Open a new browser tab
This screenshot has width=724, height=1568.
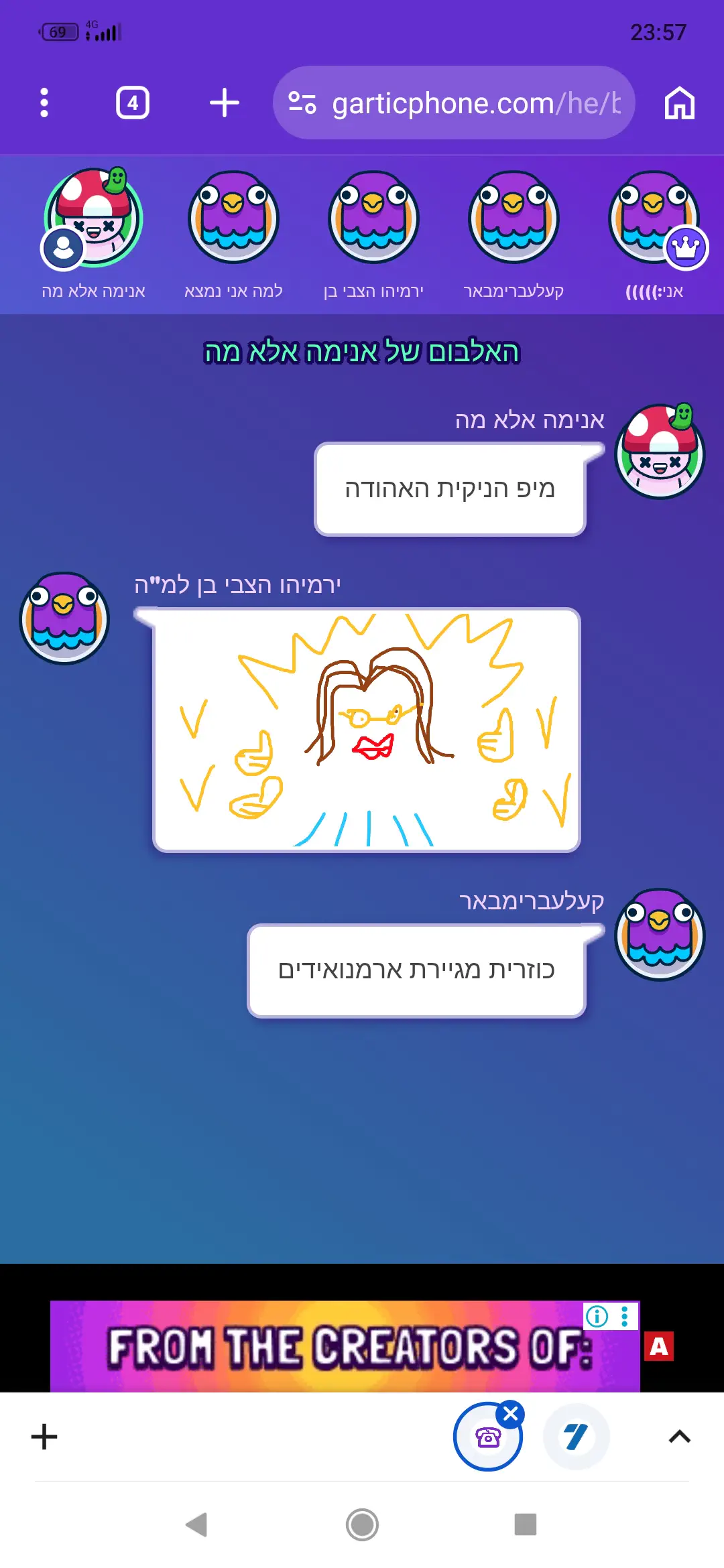(x=224, y=103)
